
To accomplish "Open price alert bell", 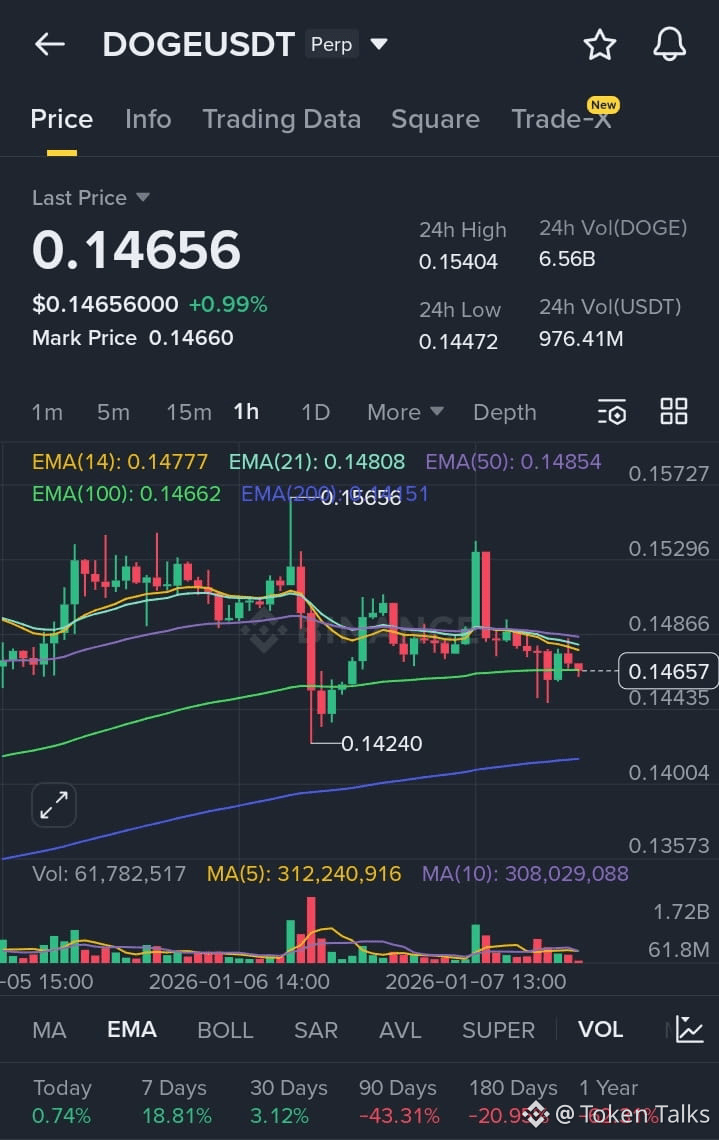I will pyautogui.click(x=669, y=44).
